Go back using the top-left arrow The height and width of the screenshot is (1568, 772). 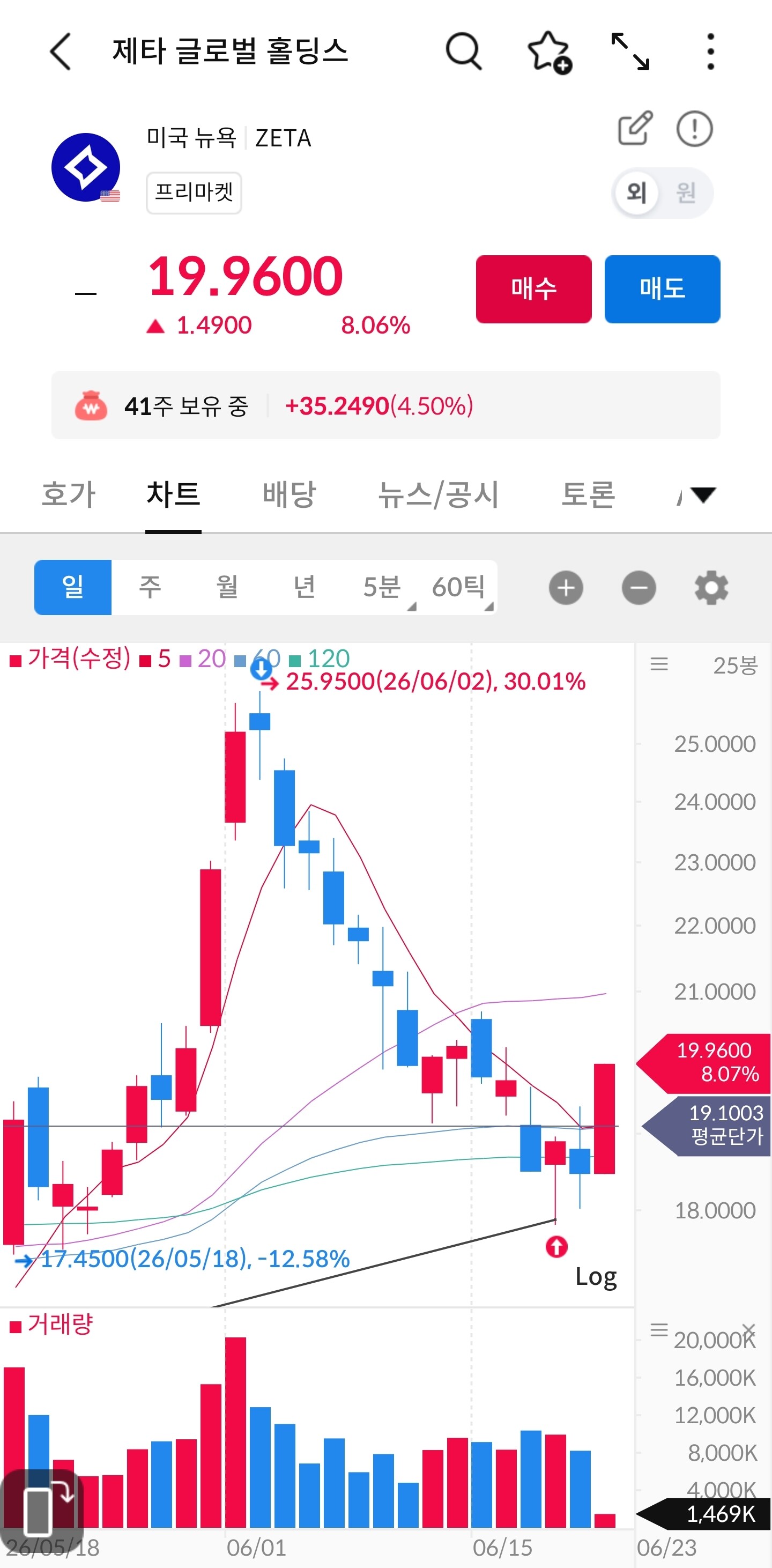click(x=60, y=51)
